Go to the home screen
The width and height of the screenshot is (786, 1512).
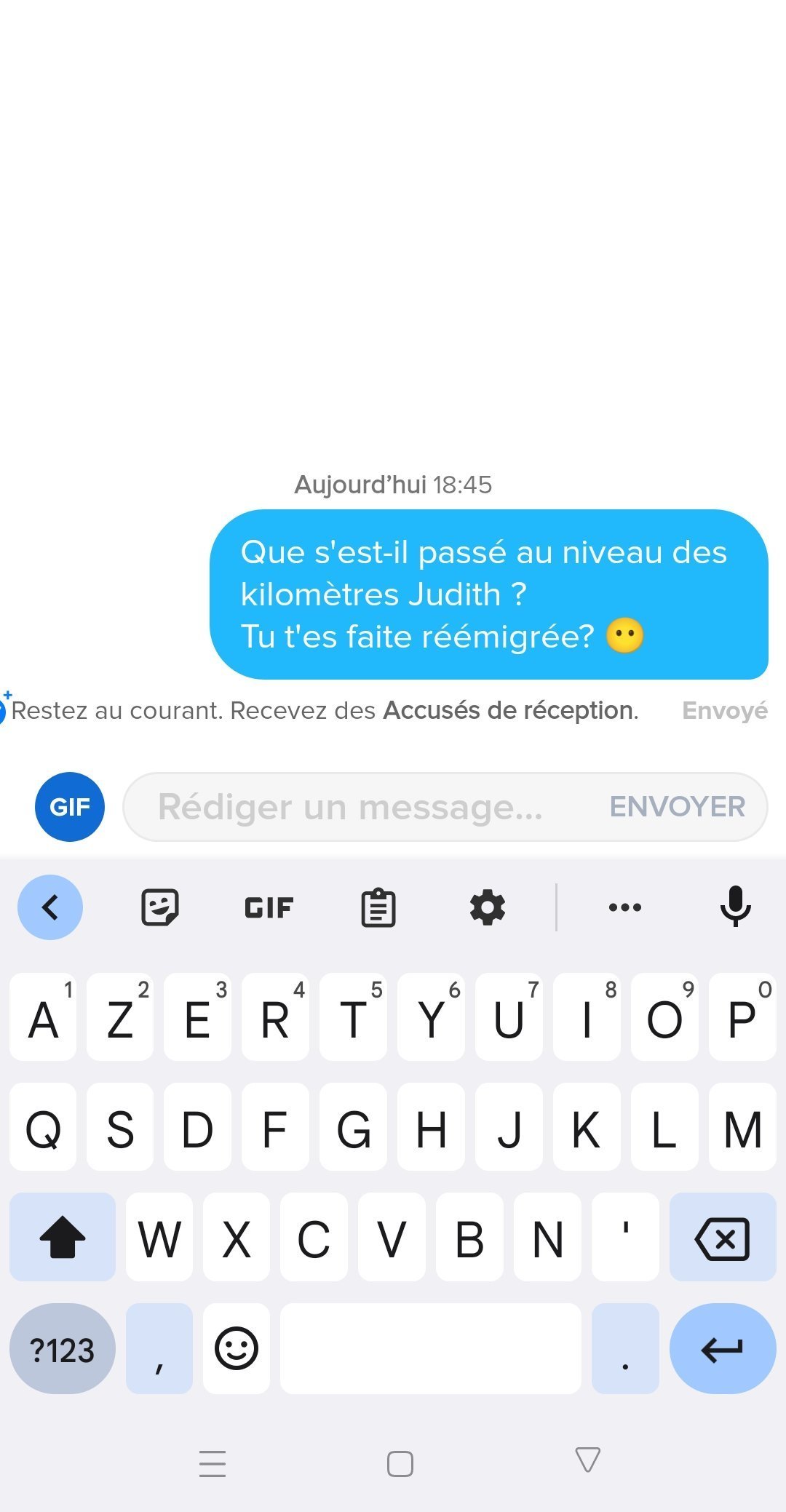click(x=400, y=1463)
